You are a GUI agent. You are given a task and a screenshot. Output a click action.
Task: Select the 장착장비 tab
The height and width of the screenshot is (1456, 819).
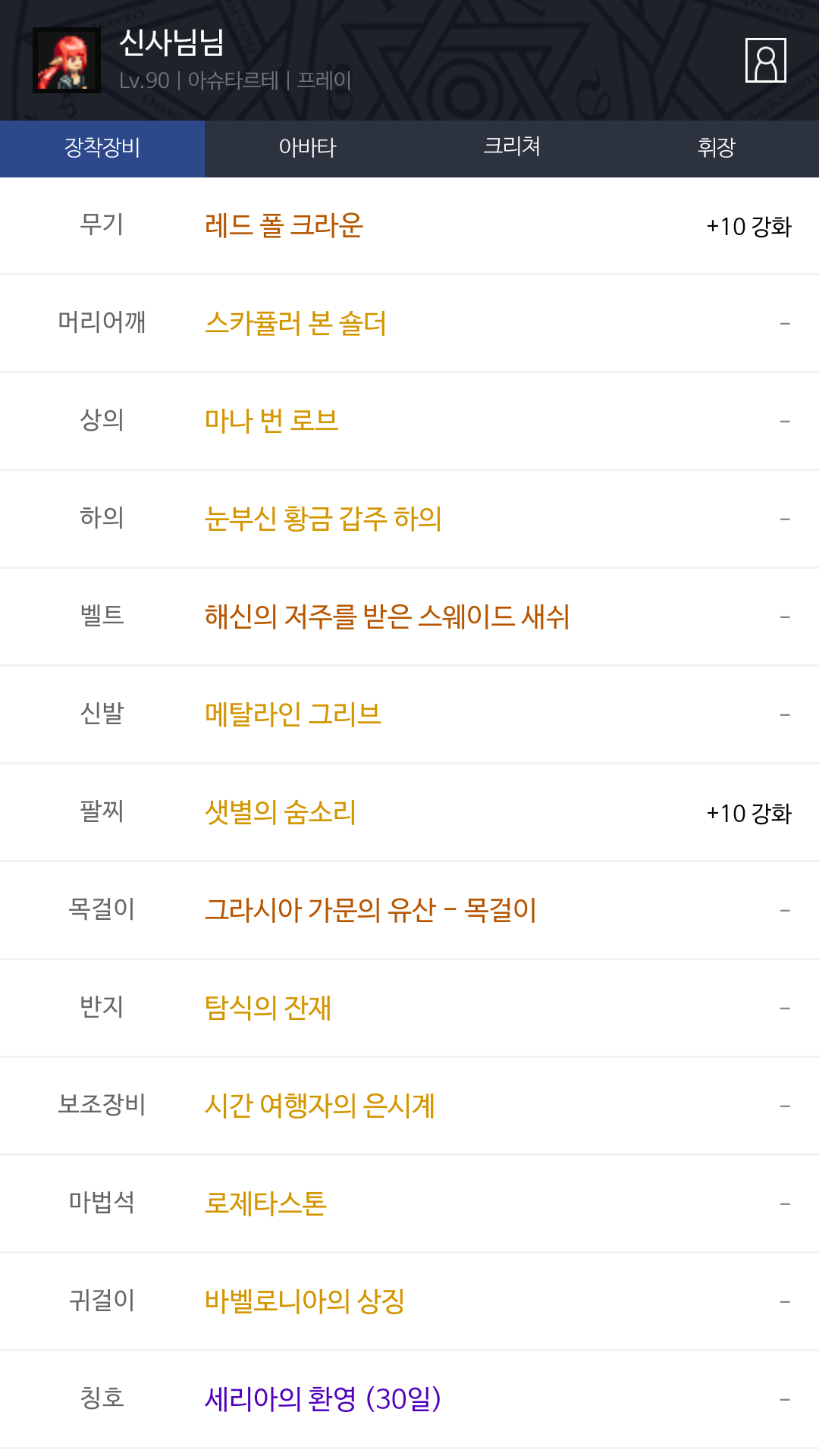click(x=102, y=148)
